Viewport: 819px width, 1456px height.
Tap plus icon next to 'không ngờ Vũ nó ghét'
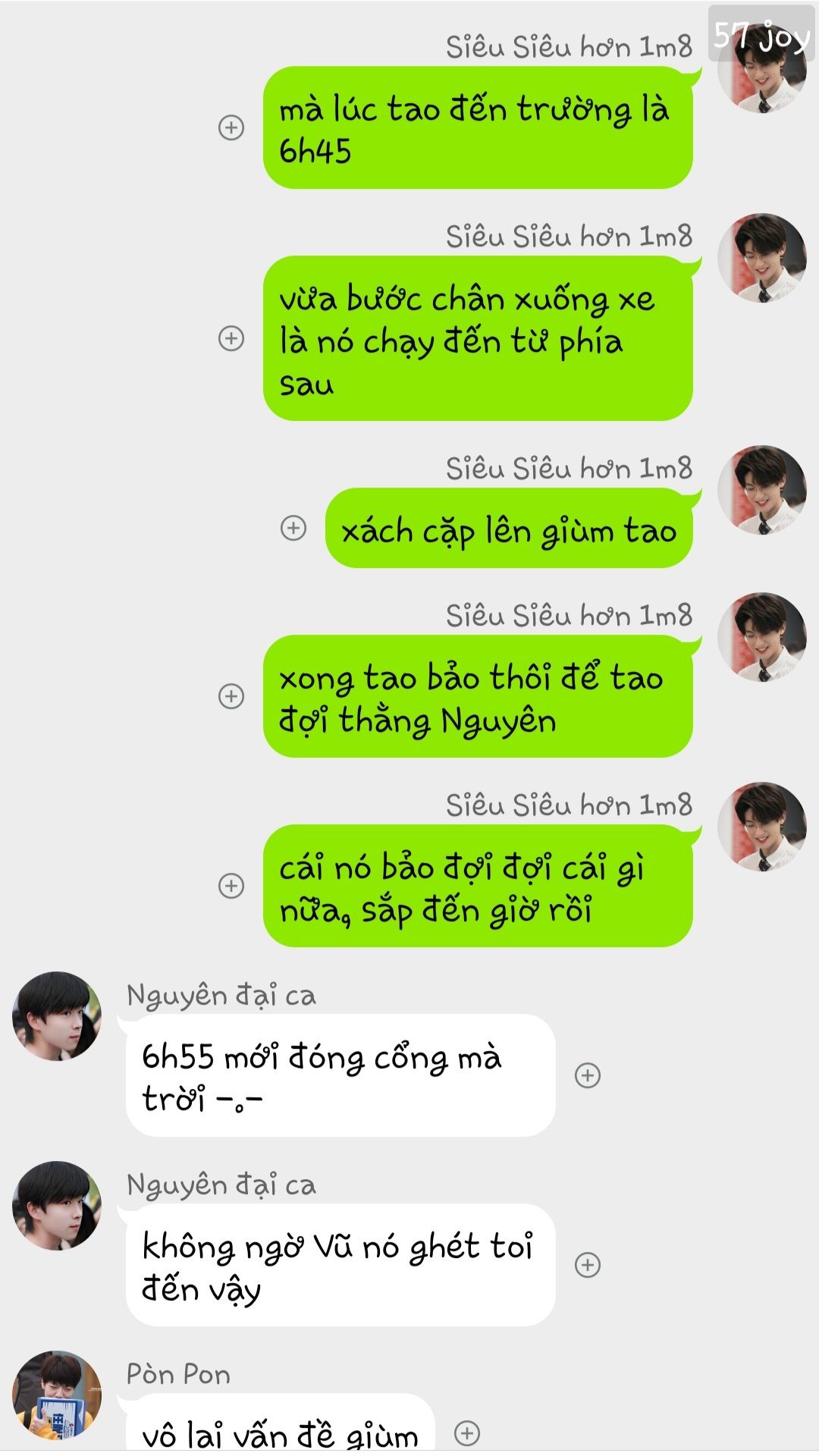(588, 1265)
